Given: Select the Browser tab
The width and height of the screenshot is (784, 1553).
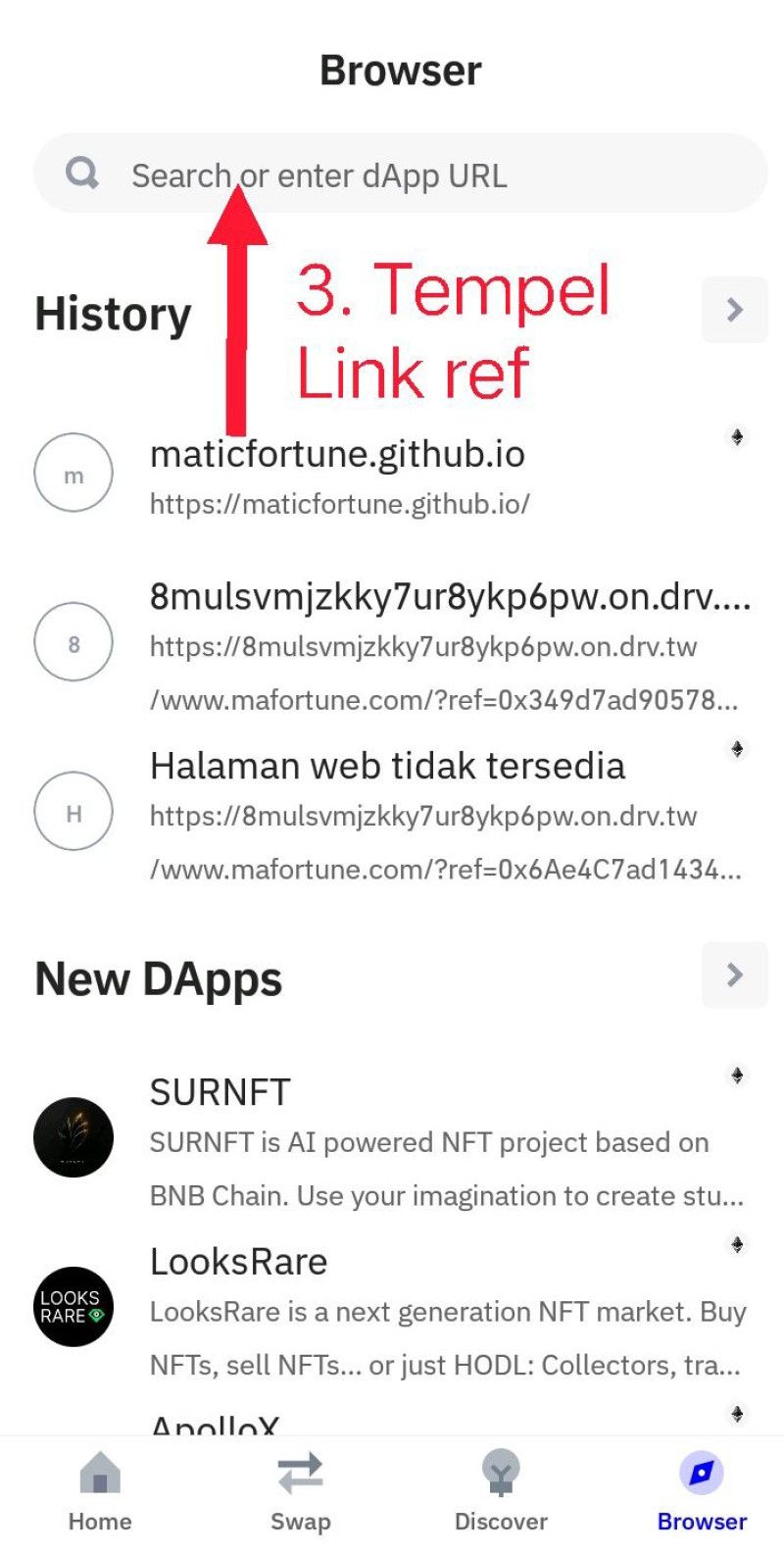Looking at the screenshot, I should (x=702, y=1491).
